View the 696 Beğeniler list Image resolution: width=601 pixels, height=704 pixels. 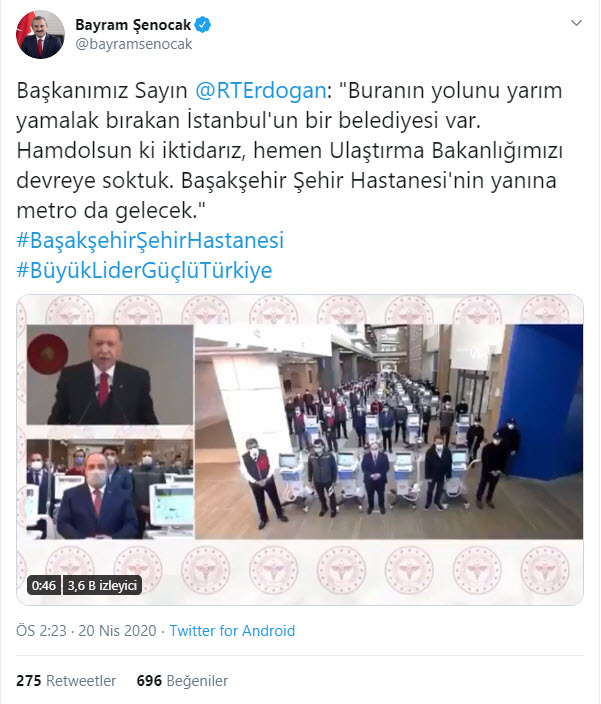click(x=182, y=681)
